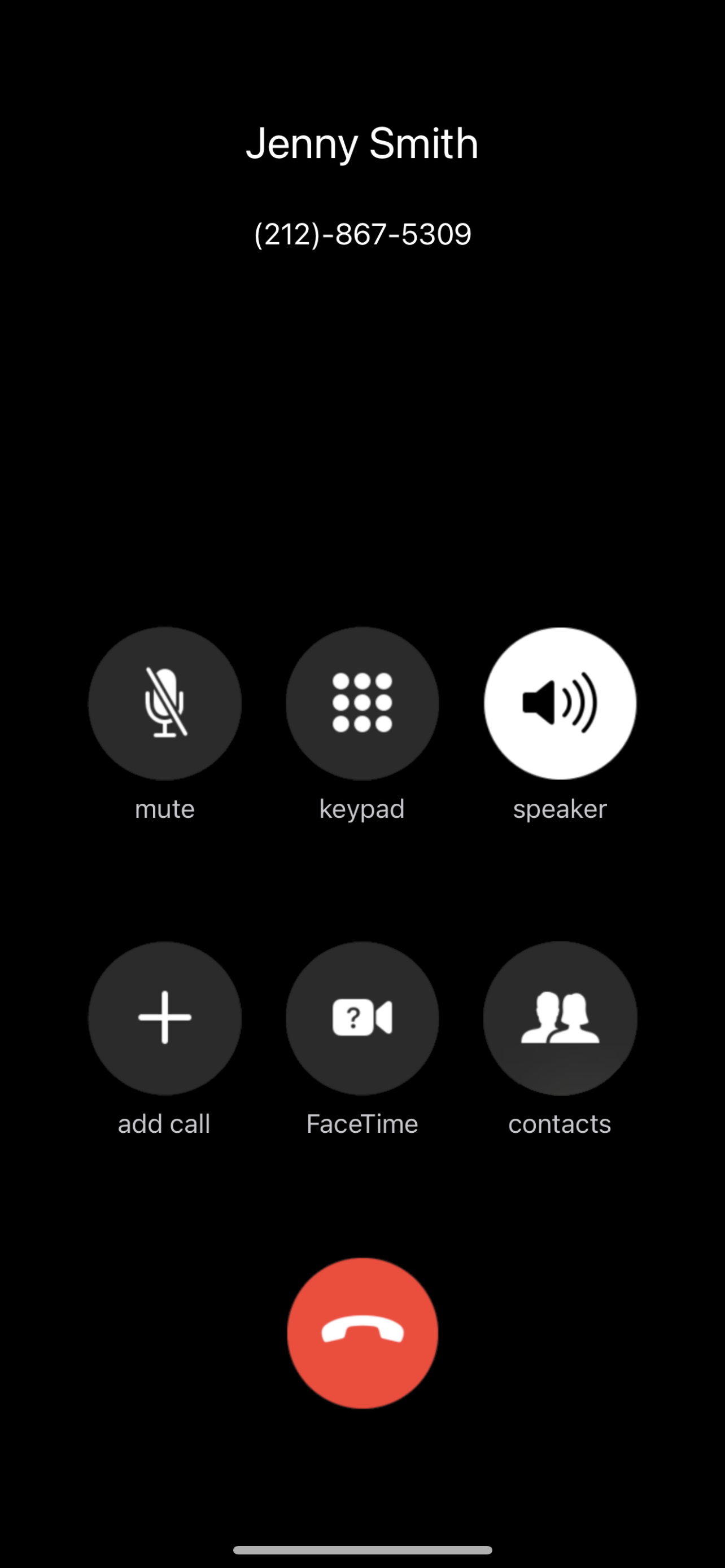Switch to a FaceTime video call

pyautogui.click(x=362, y=1018)
